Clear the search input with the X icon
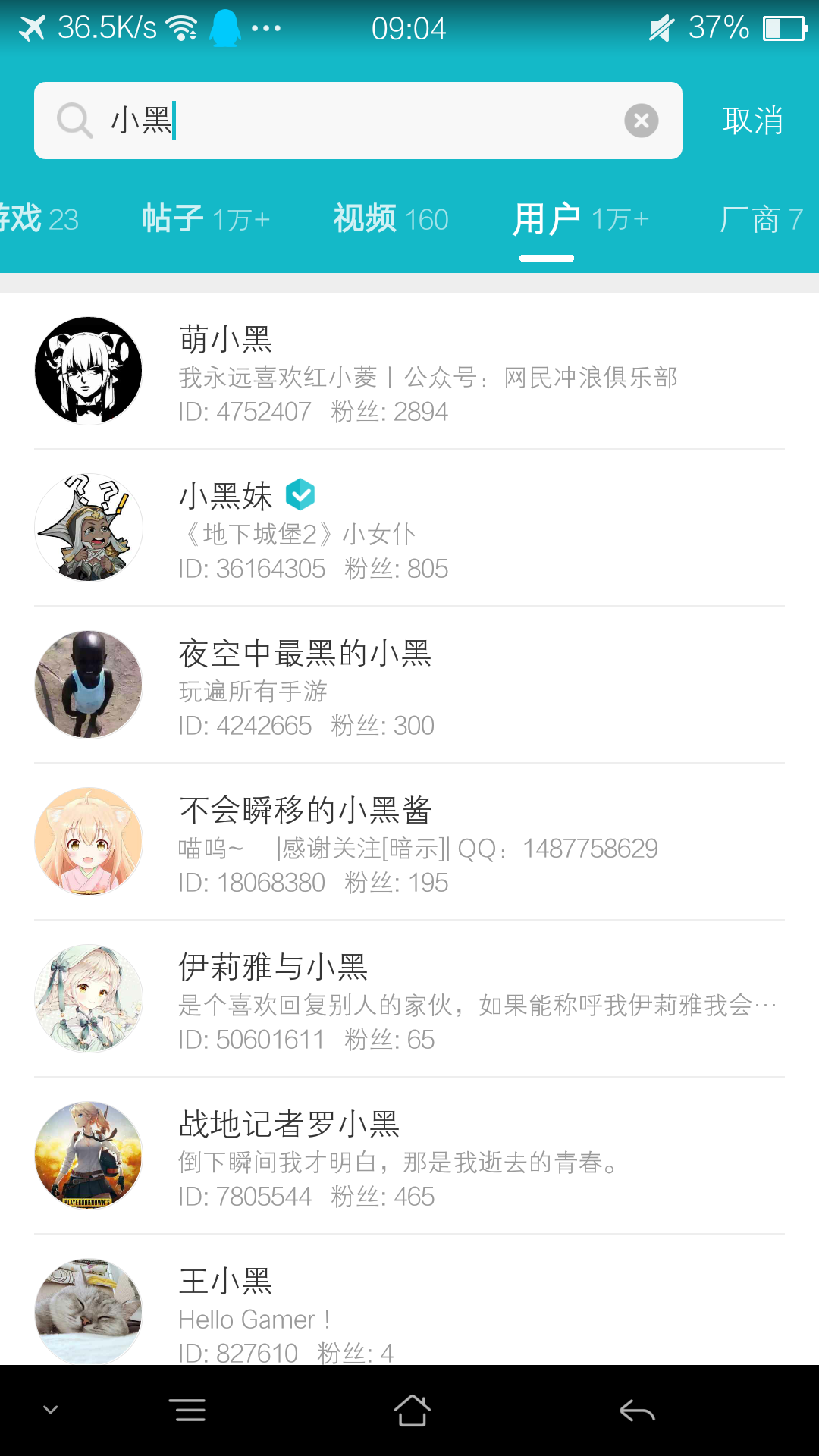819x1456 pixels. pos(641,120)
